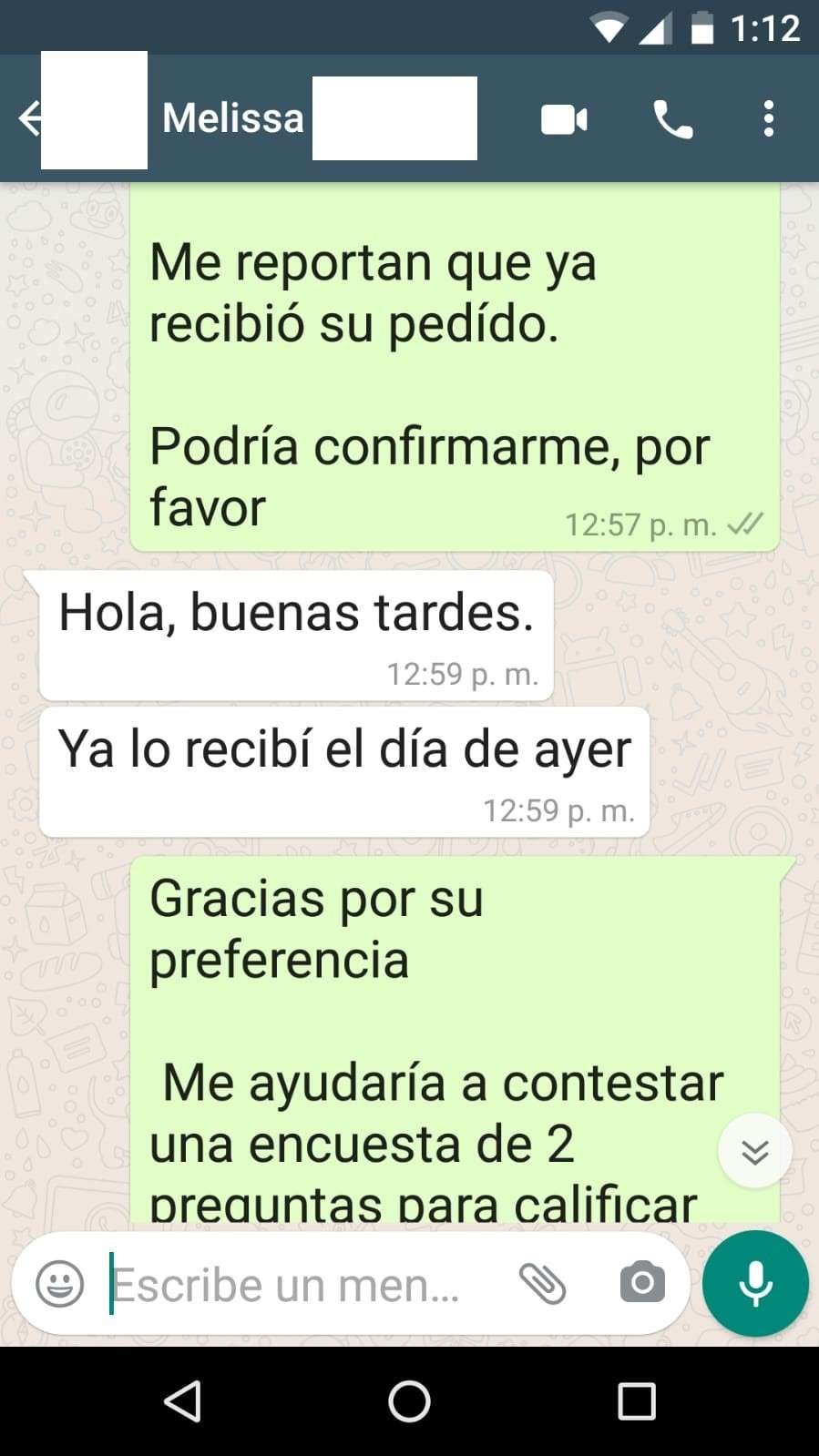Tap the system home button
Viewport: 819px width, 1456px height.
pyautogui.click(x=409, y=1401)
